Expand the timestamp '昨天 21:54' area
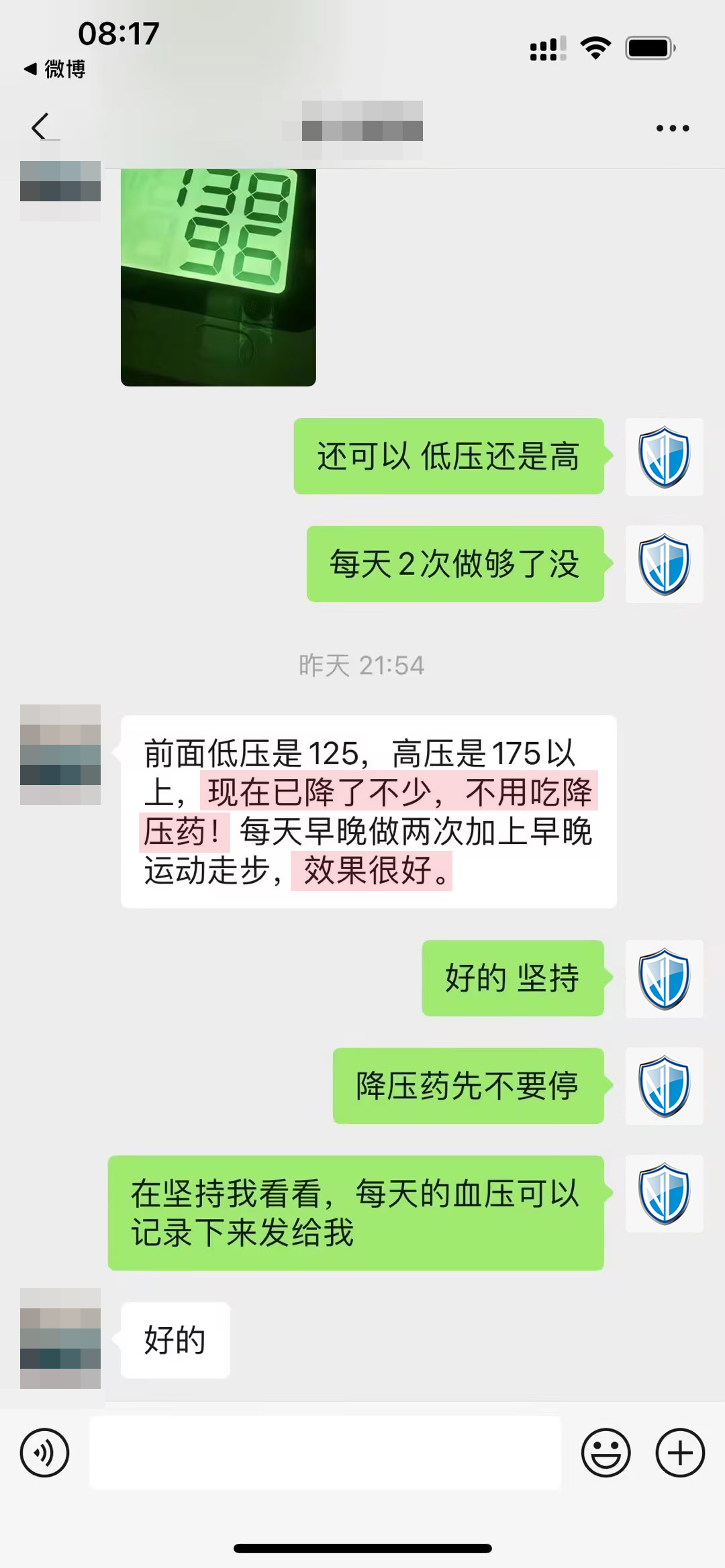 (362, 665)
